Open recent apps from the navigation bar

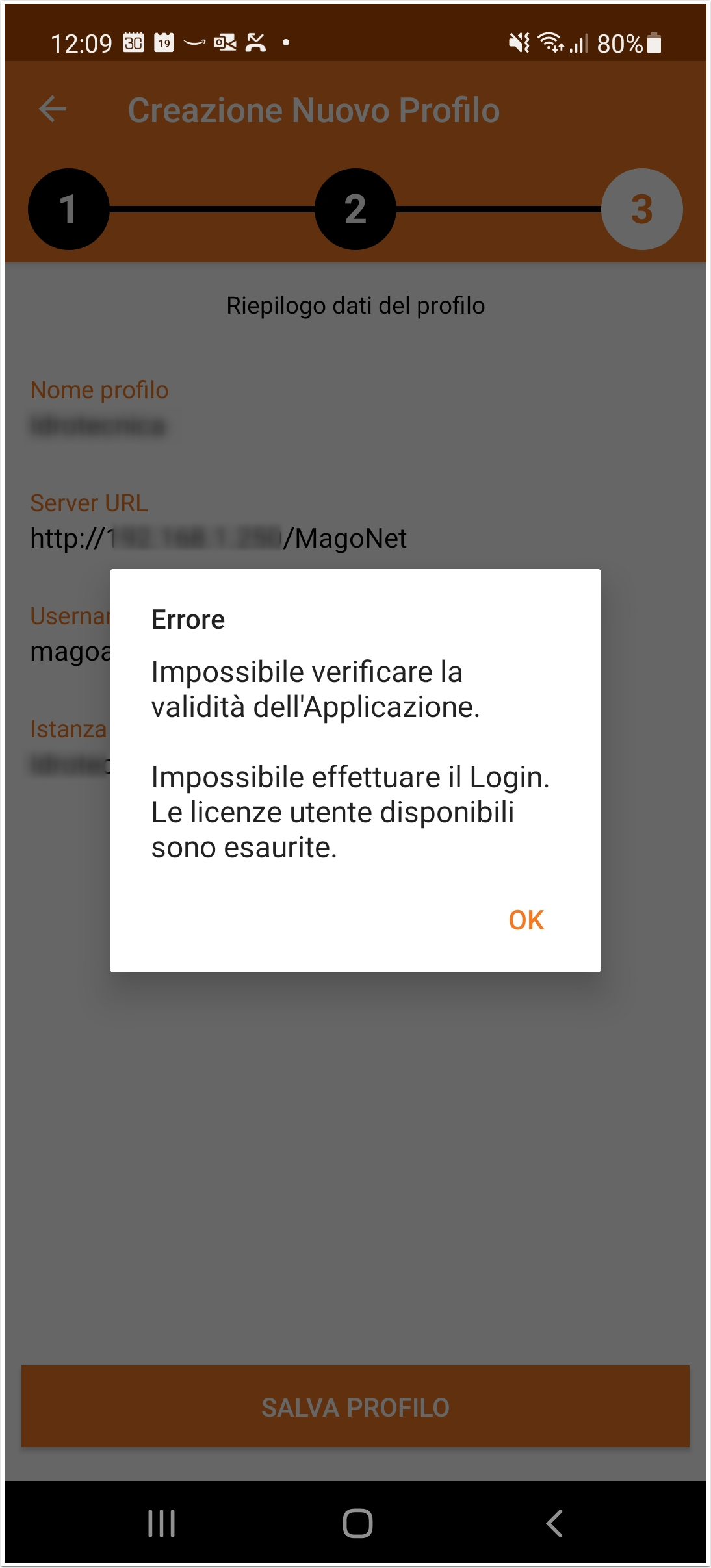pos(161,1523)
